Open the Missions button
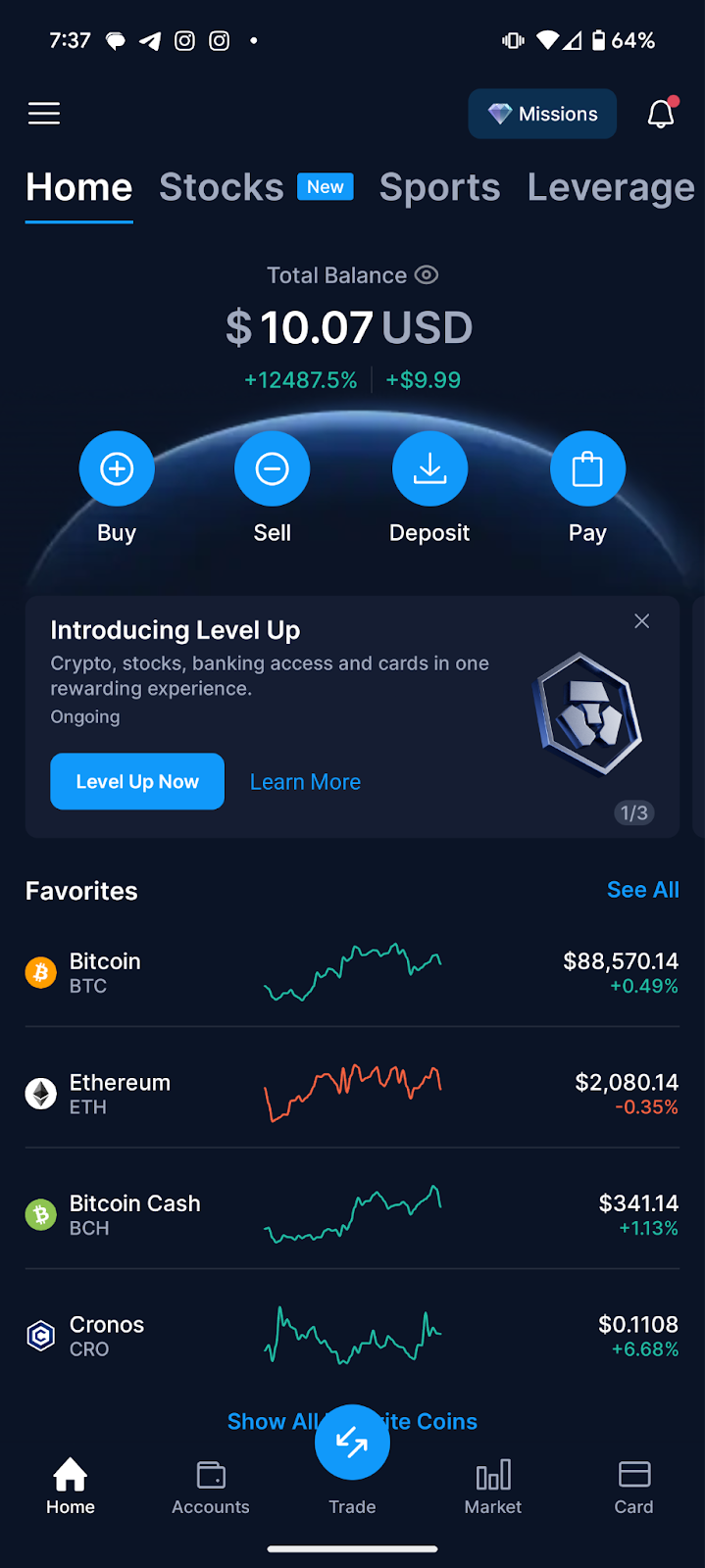Image resolution: width=705 pixels, height=1568 pixels. pos(542,114)
